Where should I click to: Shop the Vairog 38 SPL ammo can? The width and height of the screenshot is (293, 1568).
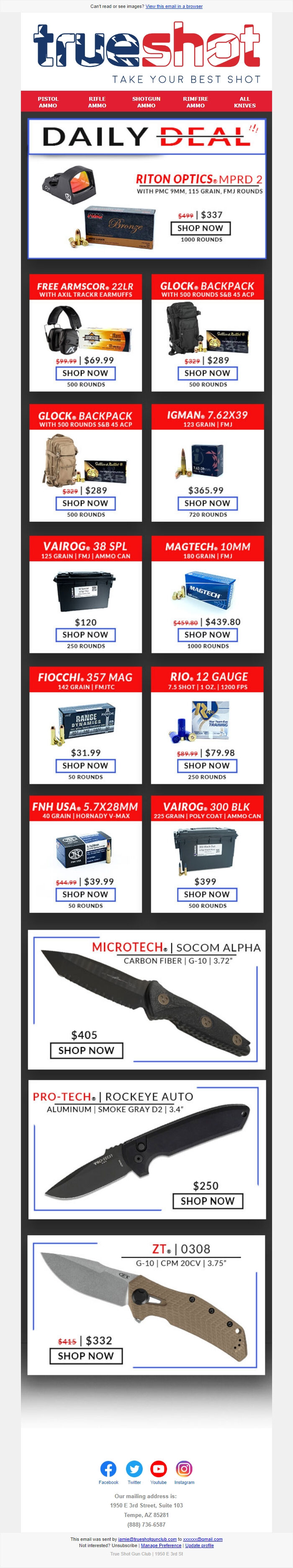[85, 634]
